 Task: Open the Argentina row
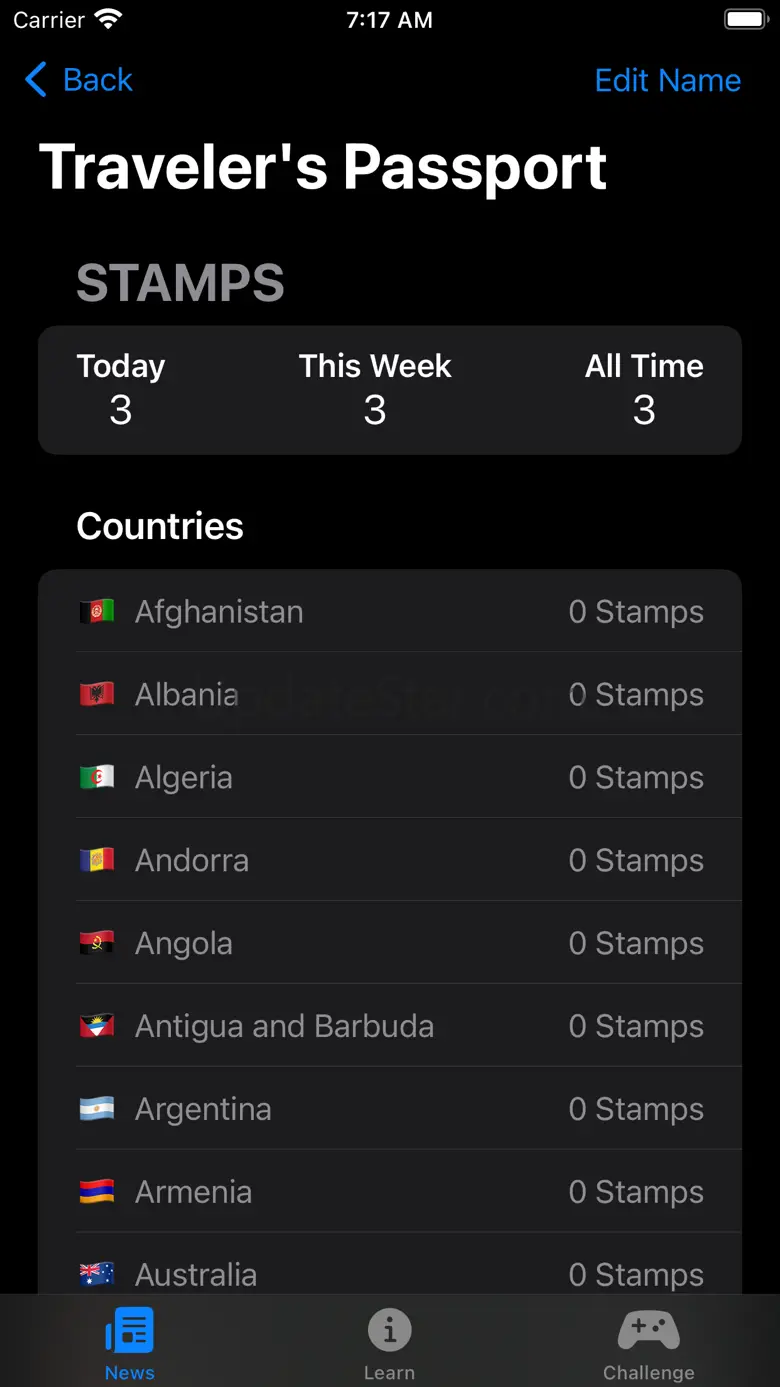(390, 1109)
